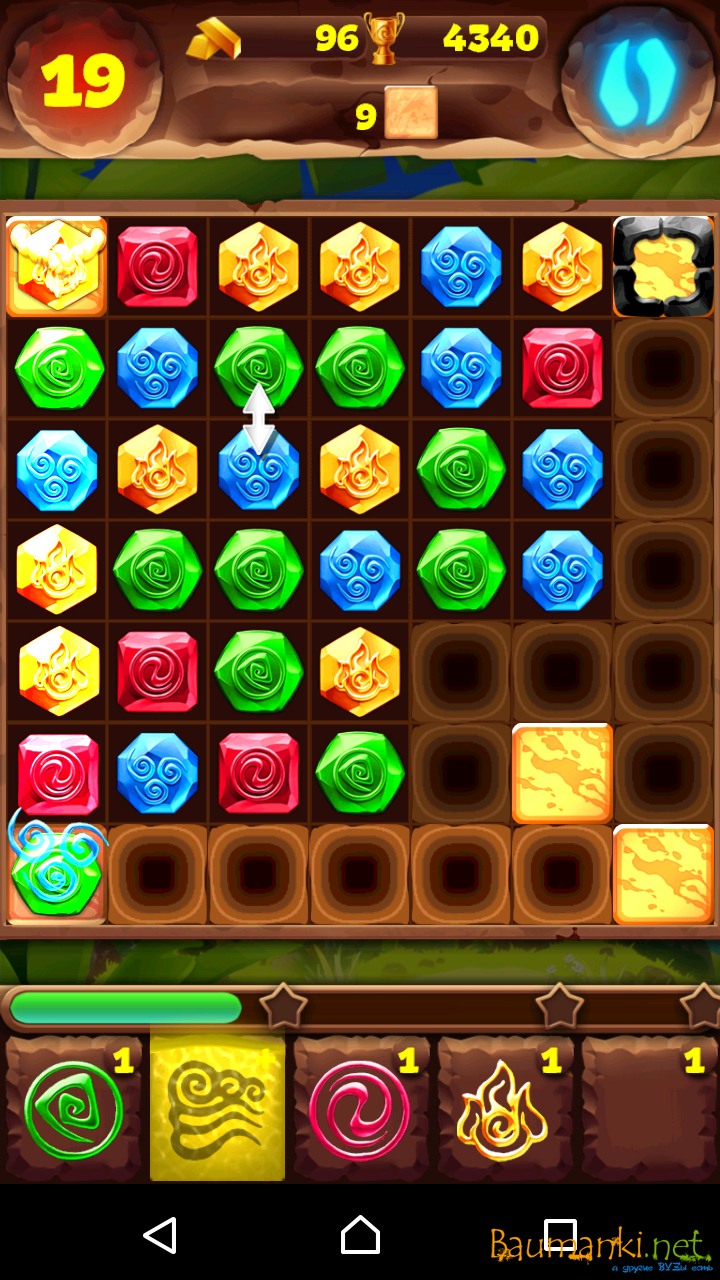Go back with the system back button
The width and height of the screenshot is (720, 1280).
(x=160, y=1236)
